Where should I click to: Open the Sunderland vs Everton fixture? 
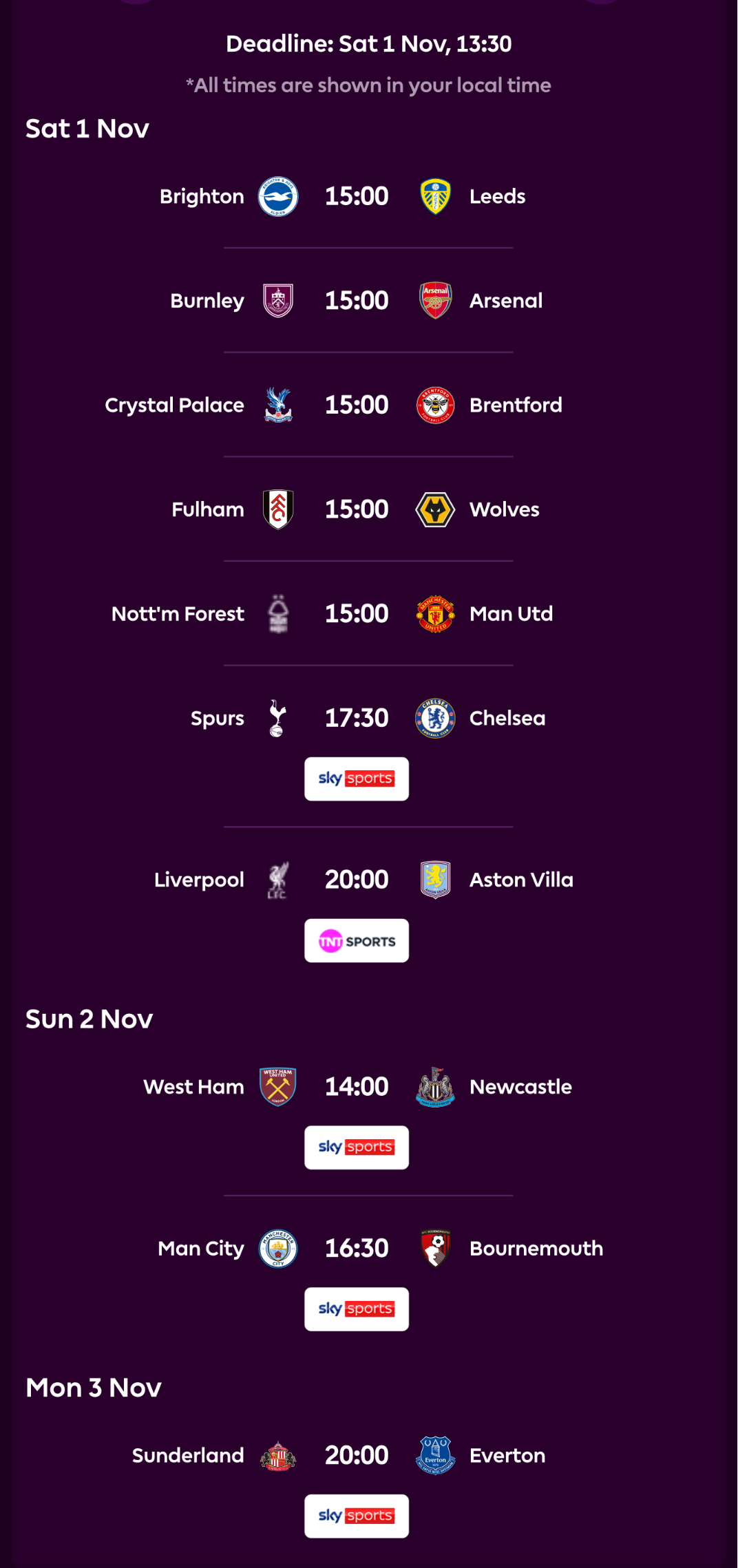click(357, 1455)
